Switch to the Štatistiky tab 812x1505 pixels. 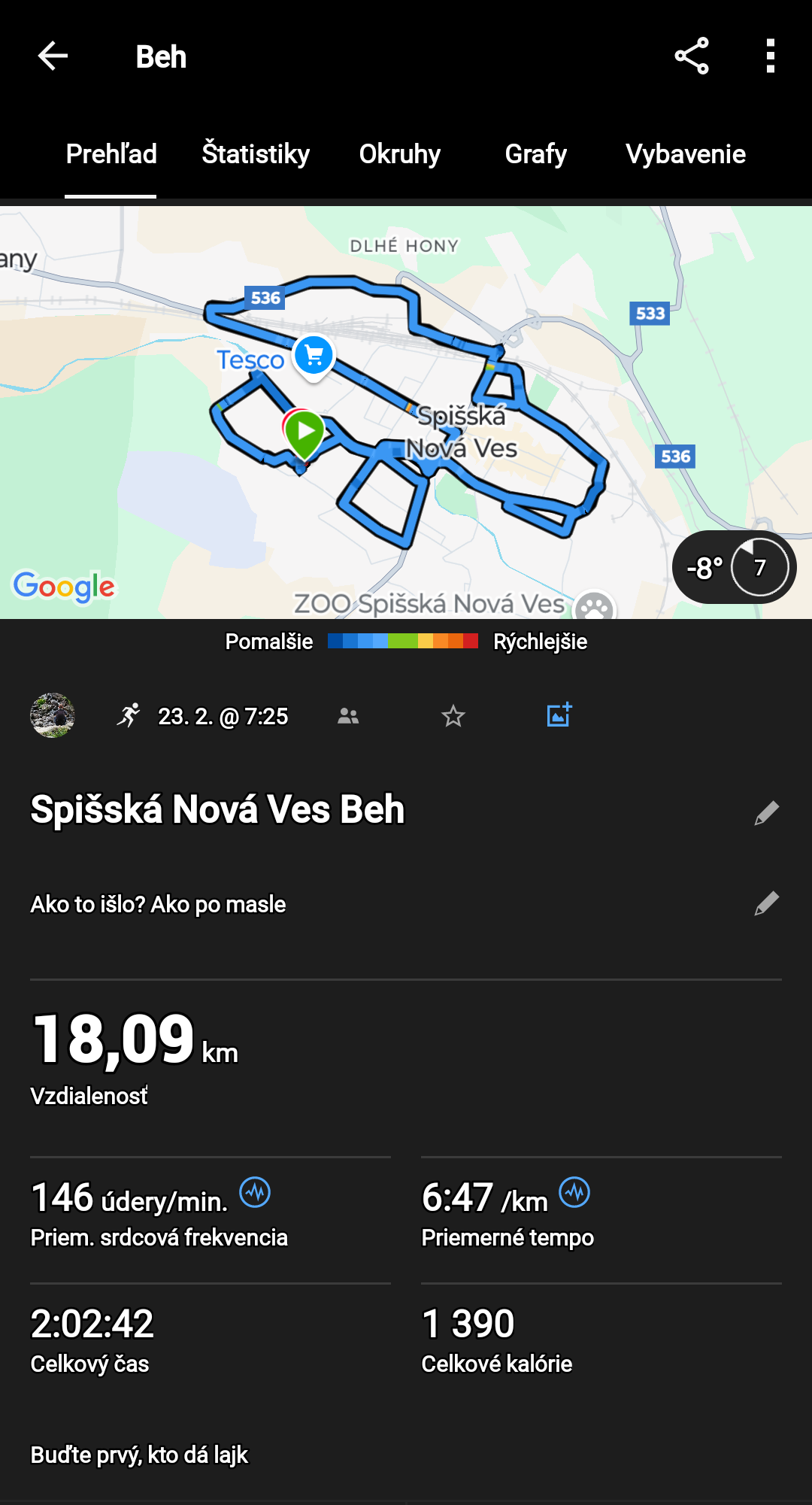coord(256,154)
